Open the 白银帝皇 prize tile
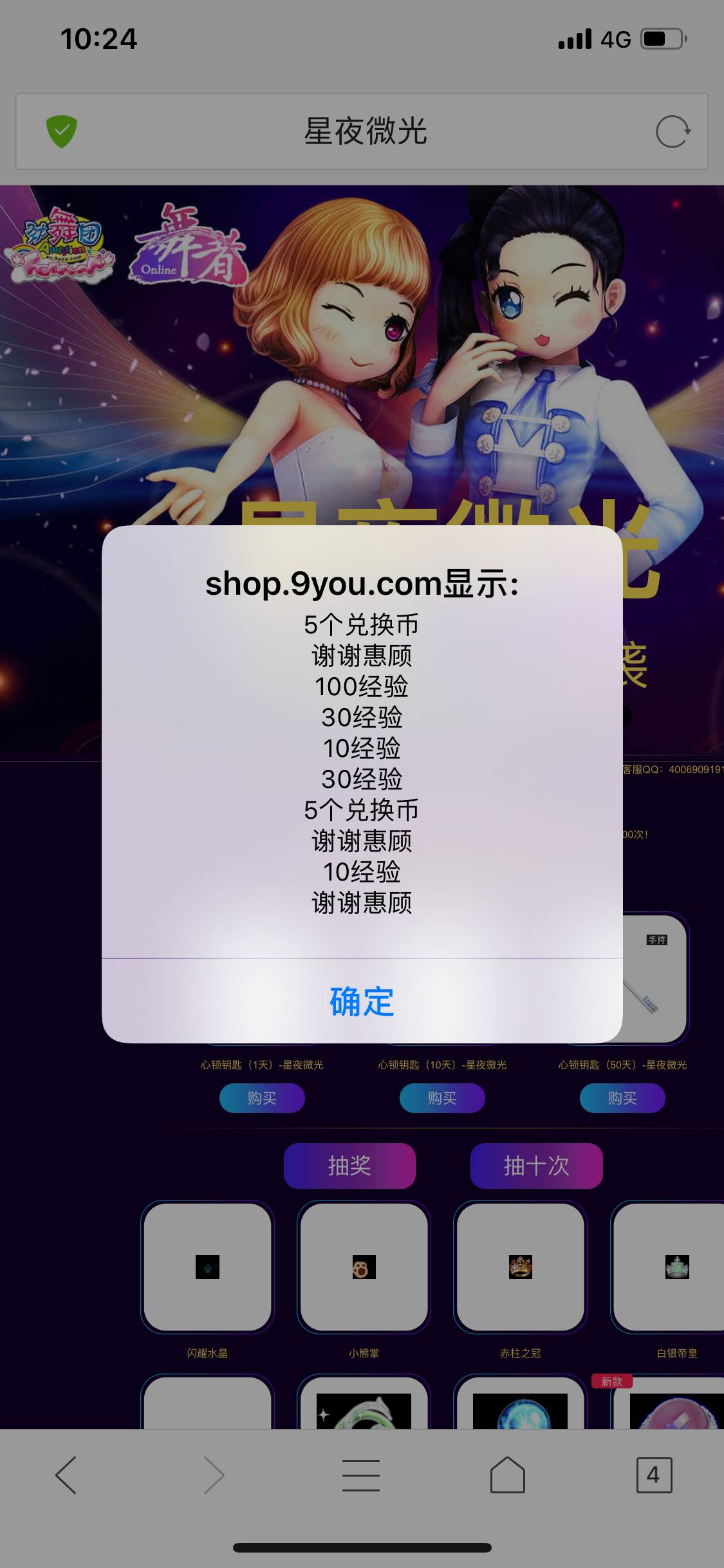The image size is (724, 1568). click(676, 1267)
